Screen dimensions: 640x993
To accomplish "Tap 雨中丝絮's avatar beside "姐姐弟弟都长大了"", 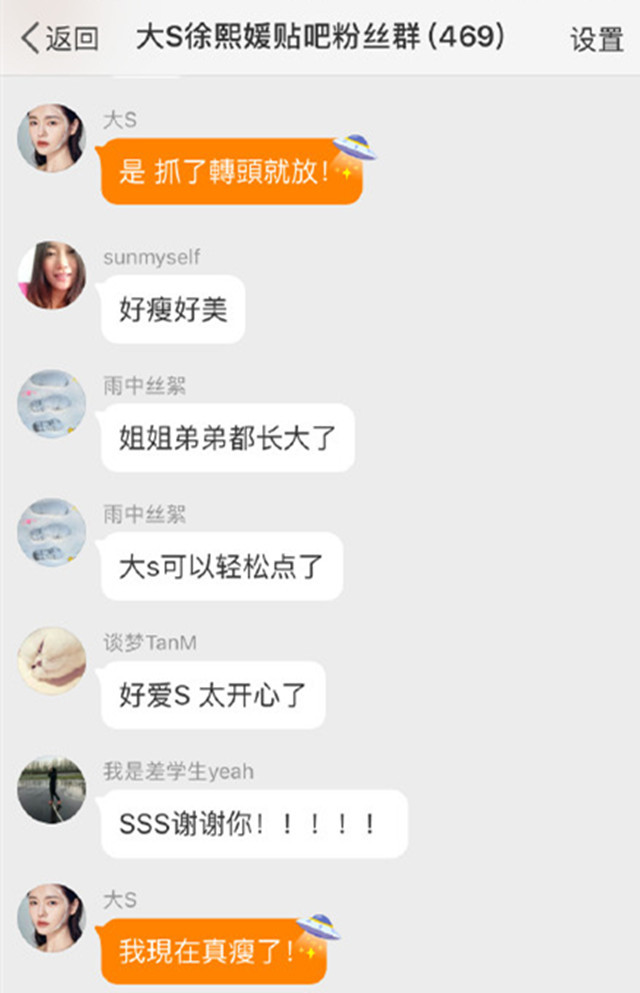I will point(52,403).
